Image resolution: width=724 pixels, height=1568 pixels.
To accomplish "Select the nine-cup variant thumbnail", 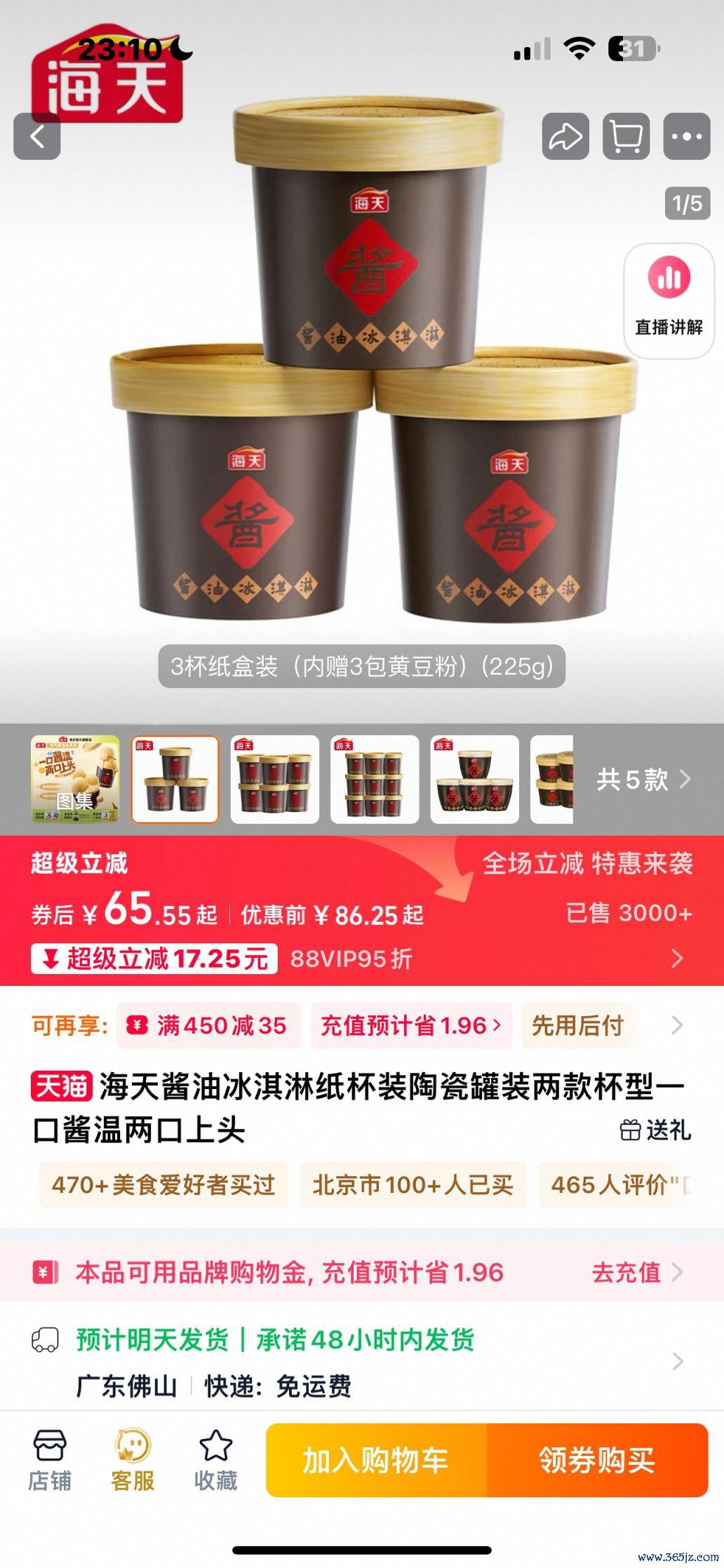I will coord(375,779).
